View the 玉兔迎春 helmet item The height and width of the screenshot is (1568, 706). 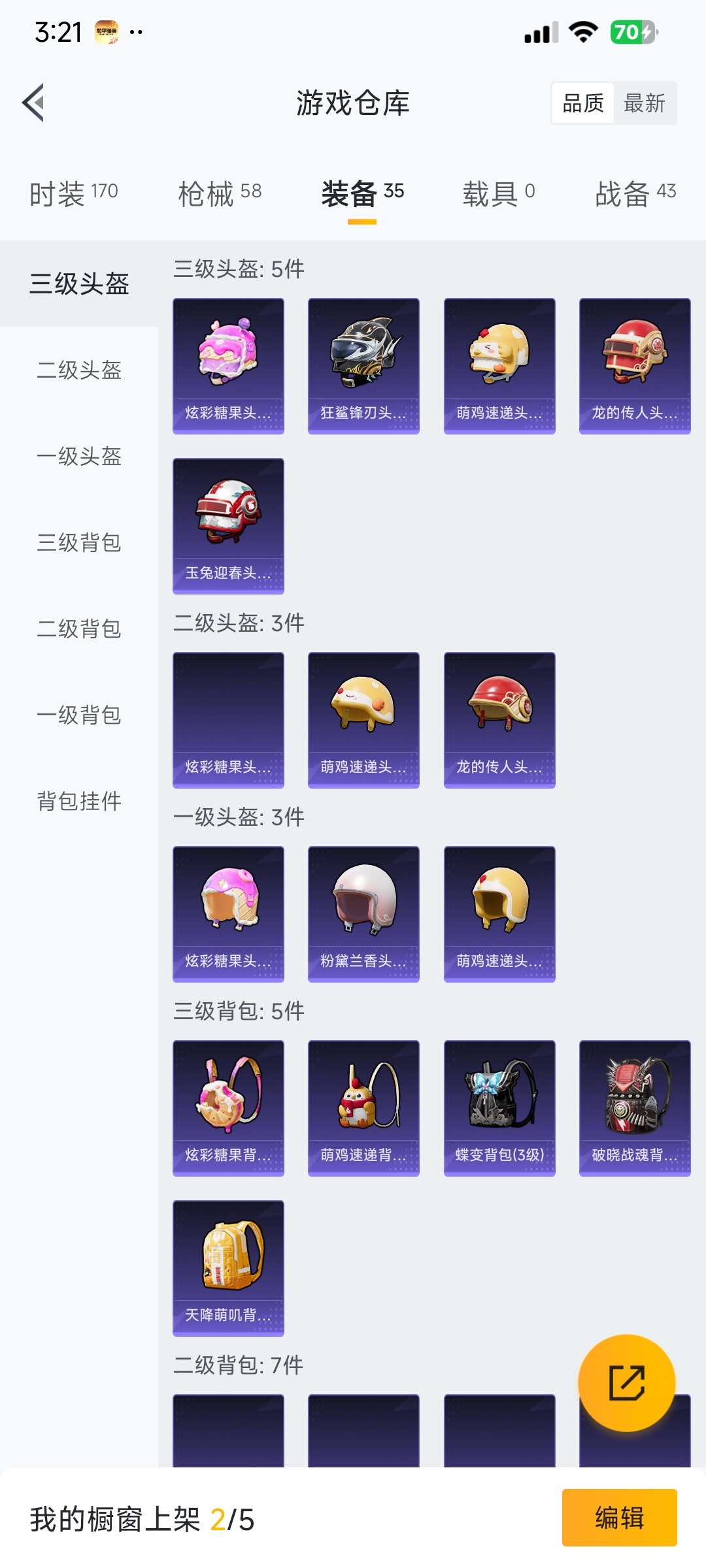point(228,526)
